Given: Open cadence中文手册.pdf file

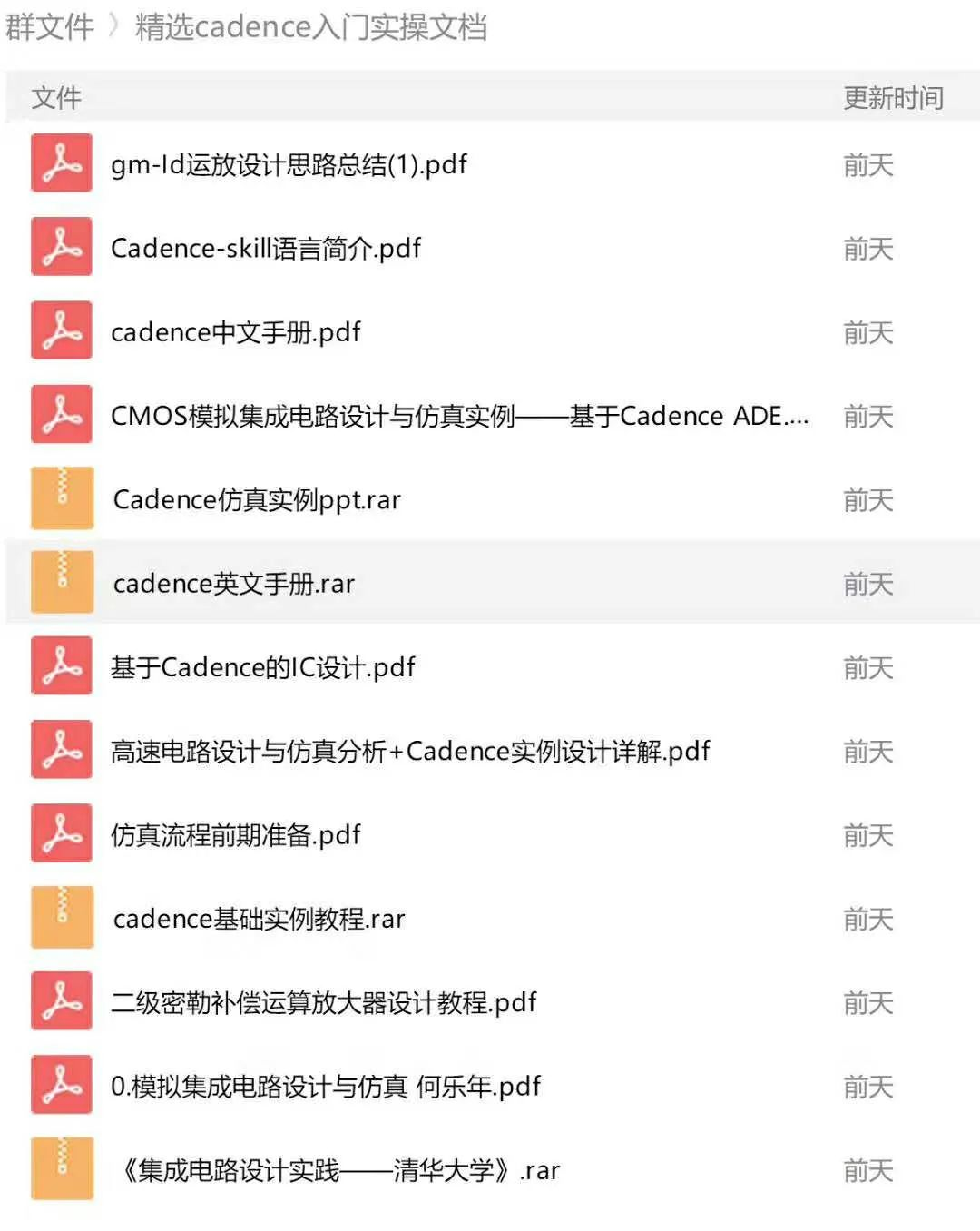Looking at the screenshot, I should pyautogui.click(x=236, y=332).
